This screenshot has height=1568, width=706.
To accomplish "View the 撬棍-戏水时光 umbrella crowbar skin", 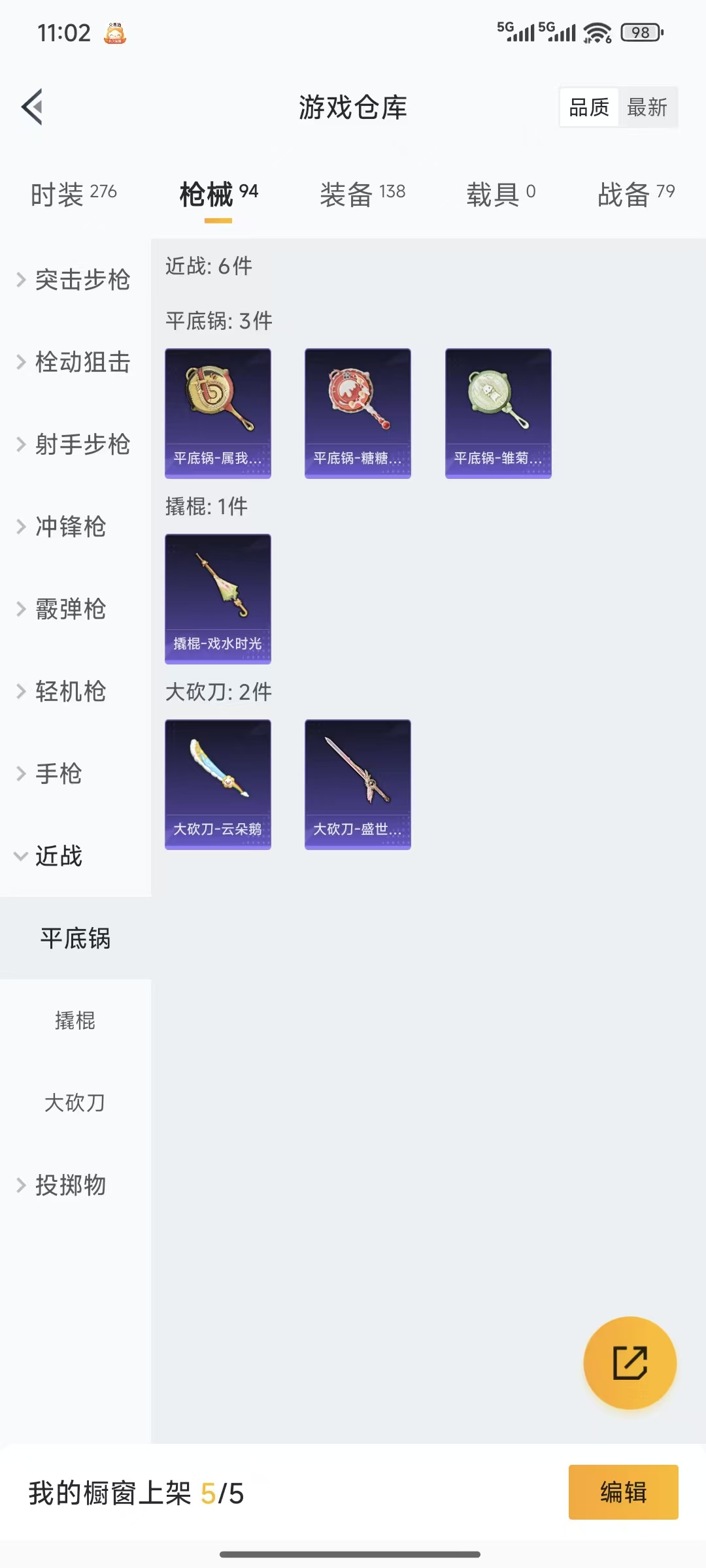I will [x=218, y=599].
